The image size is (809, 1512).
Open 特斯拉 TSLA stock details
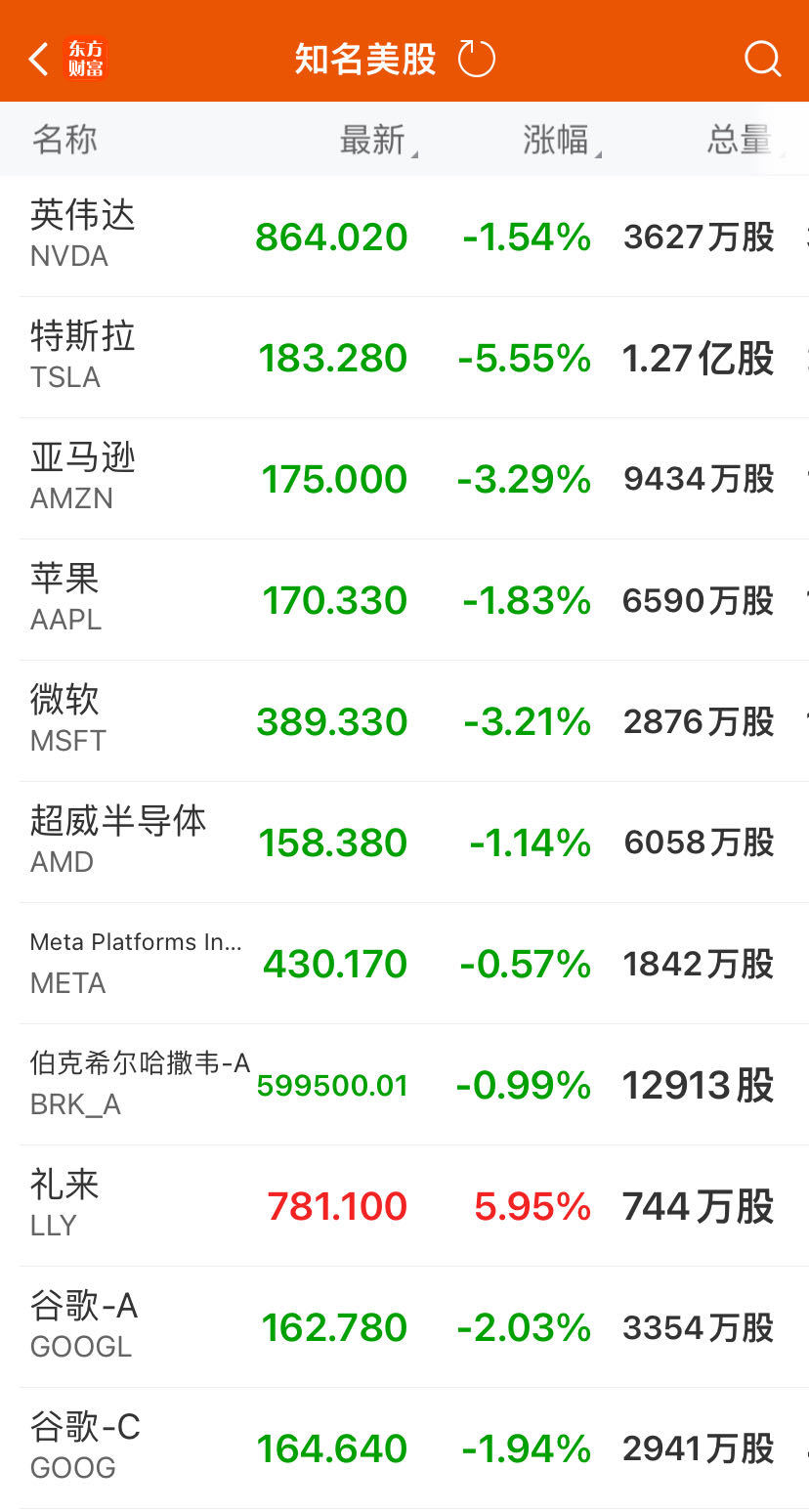pos(404,358)
